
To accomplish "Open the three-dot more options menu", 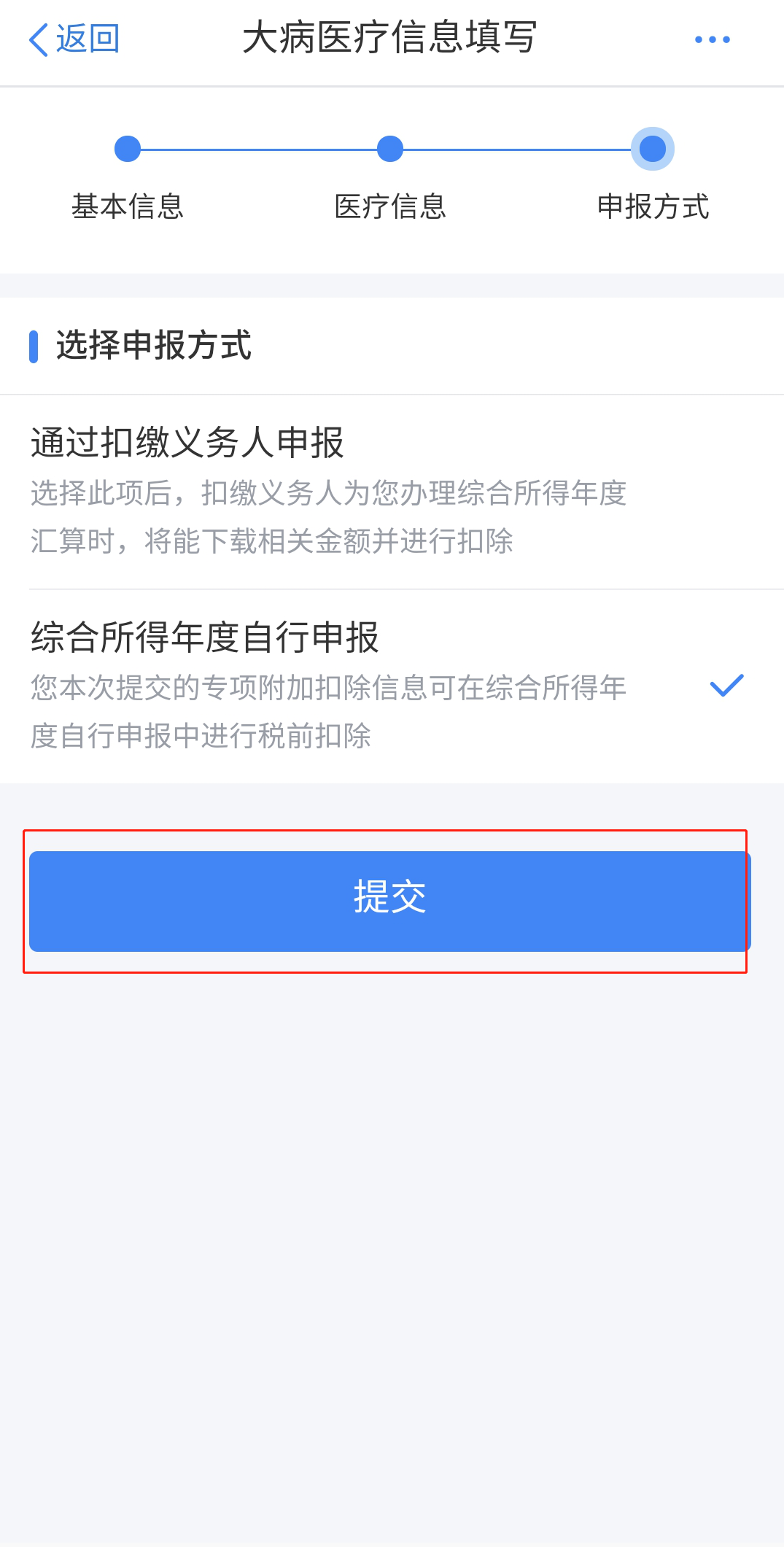I will [712, 39].
